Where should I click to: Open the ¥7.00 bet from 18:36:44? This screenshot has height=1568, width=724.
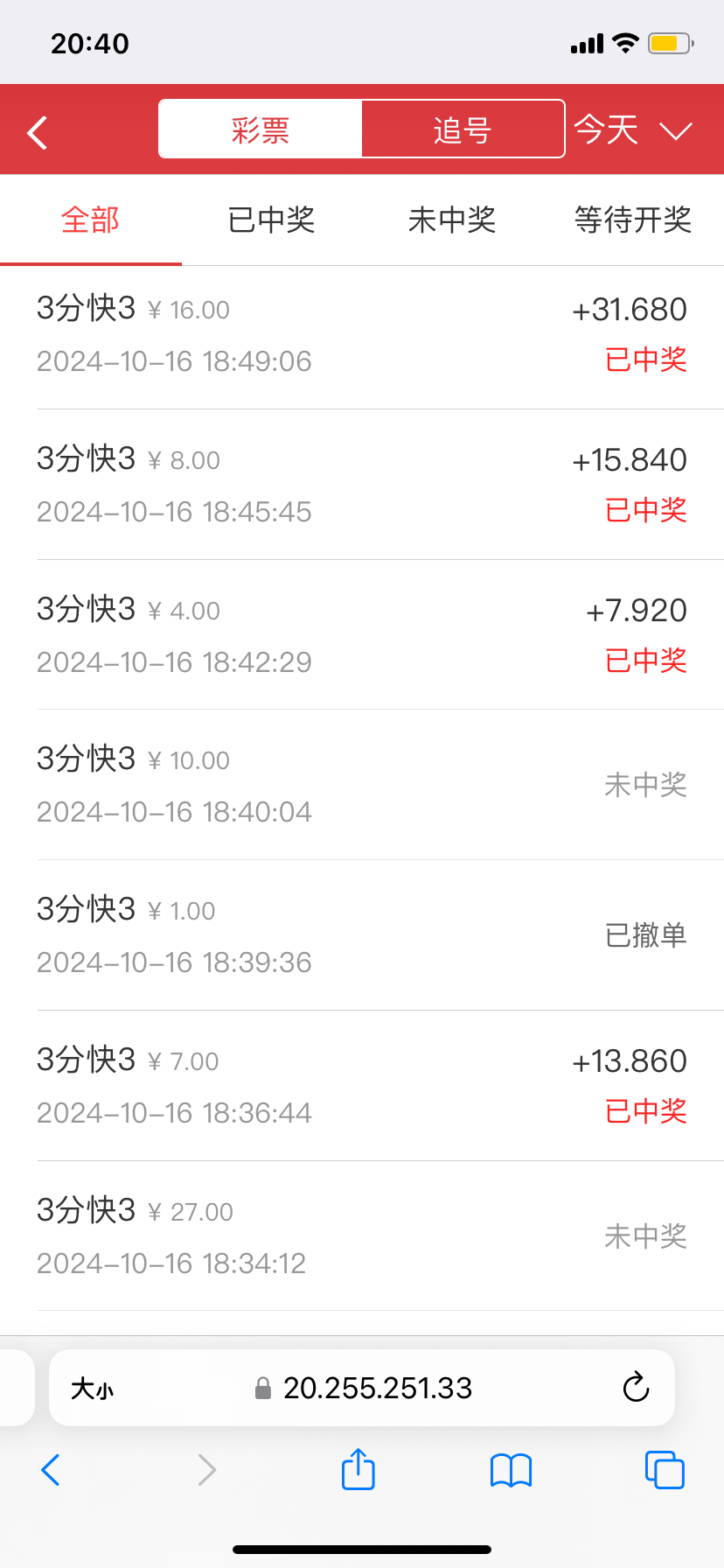pyautogui.click(x=362, y=1086)
